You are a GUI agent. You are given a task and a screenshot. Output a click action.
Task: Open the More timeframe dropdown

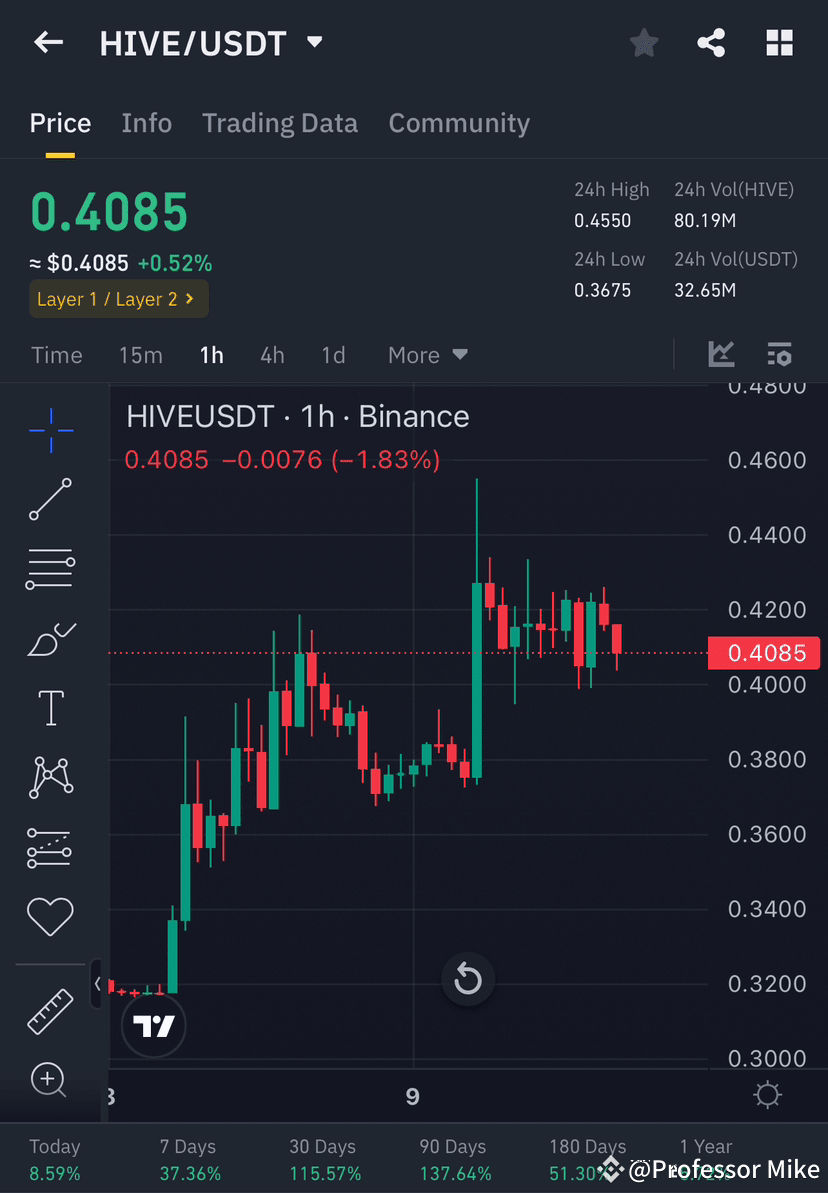(x=427, y=354)
